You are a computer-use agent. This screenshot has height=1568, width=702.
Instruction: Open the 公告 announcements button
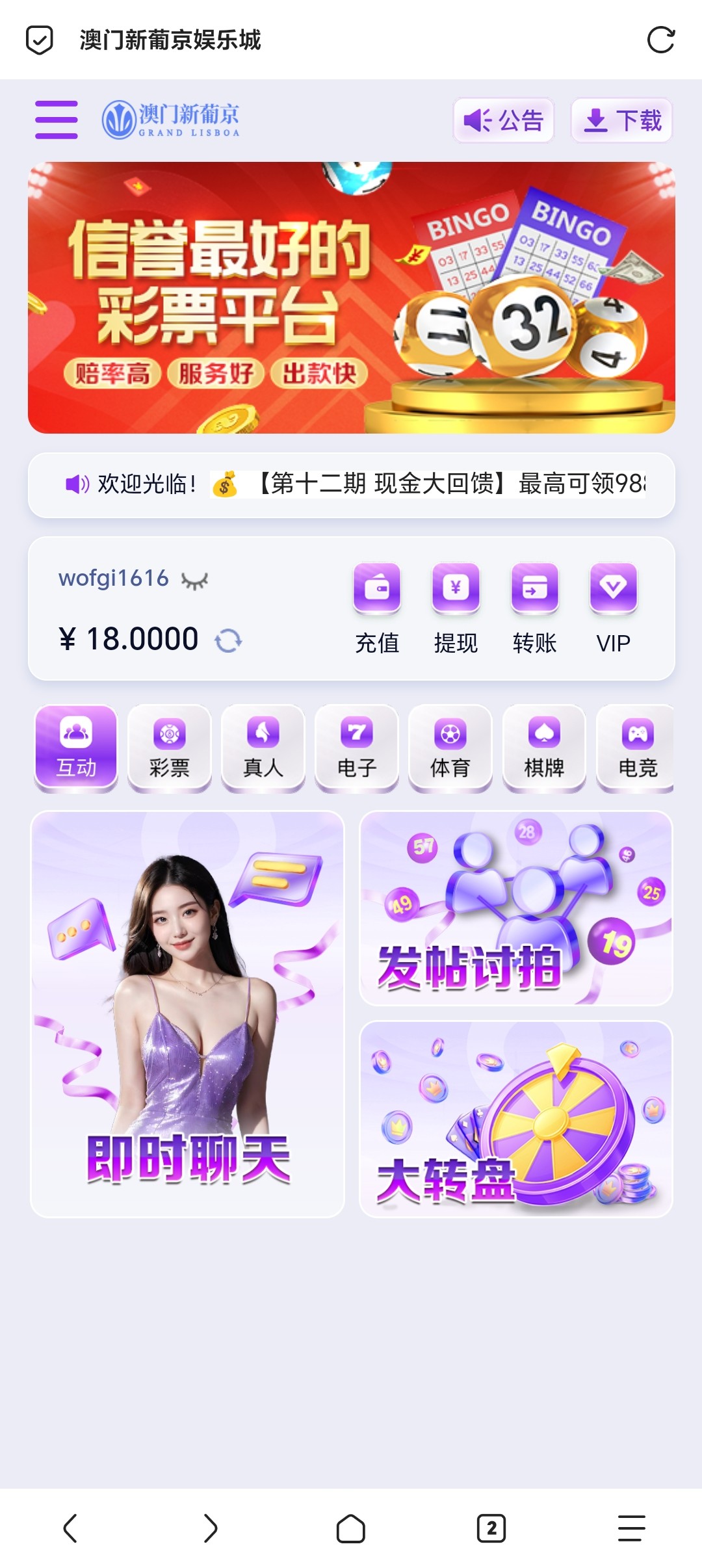503,120
